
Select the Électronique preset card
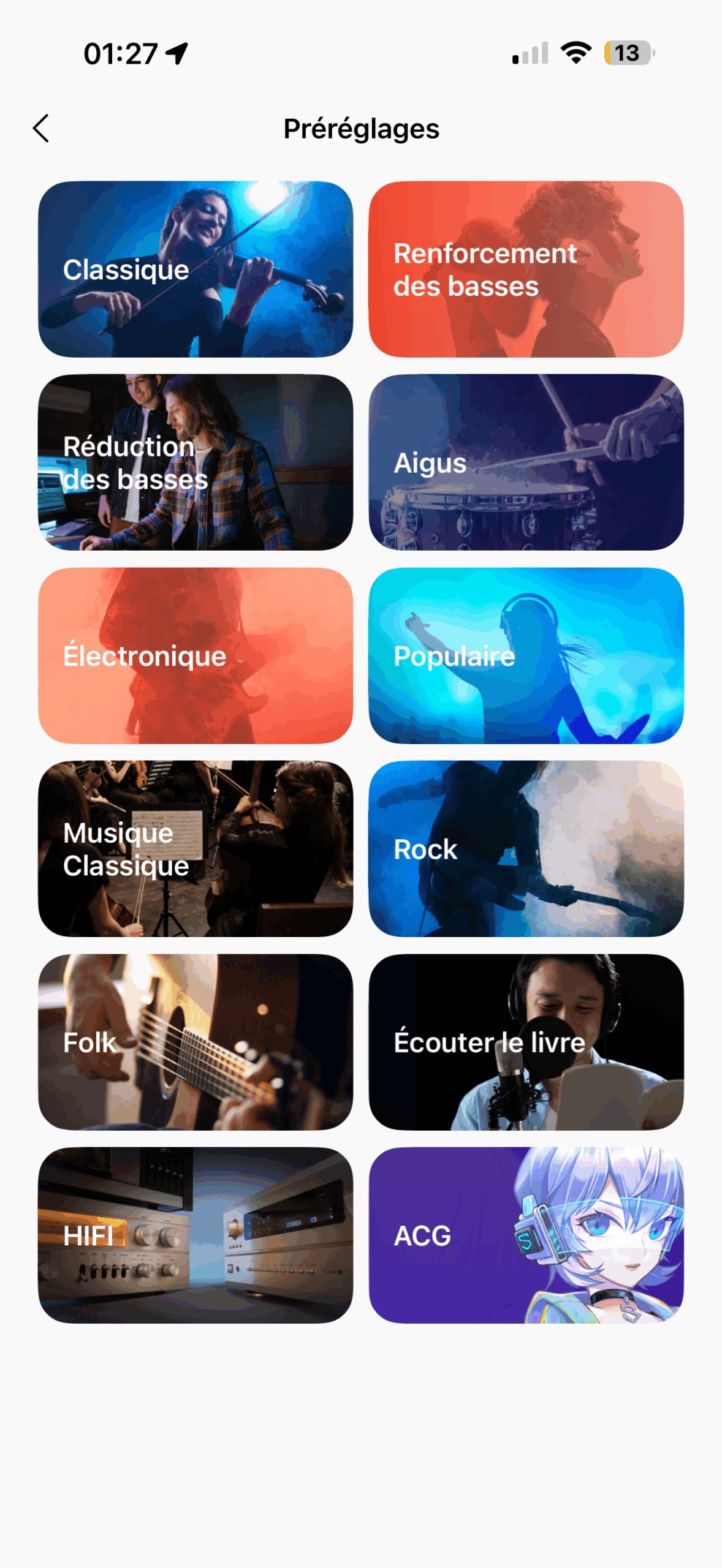click(x=195, y=655)
